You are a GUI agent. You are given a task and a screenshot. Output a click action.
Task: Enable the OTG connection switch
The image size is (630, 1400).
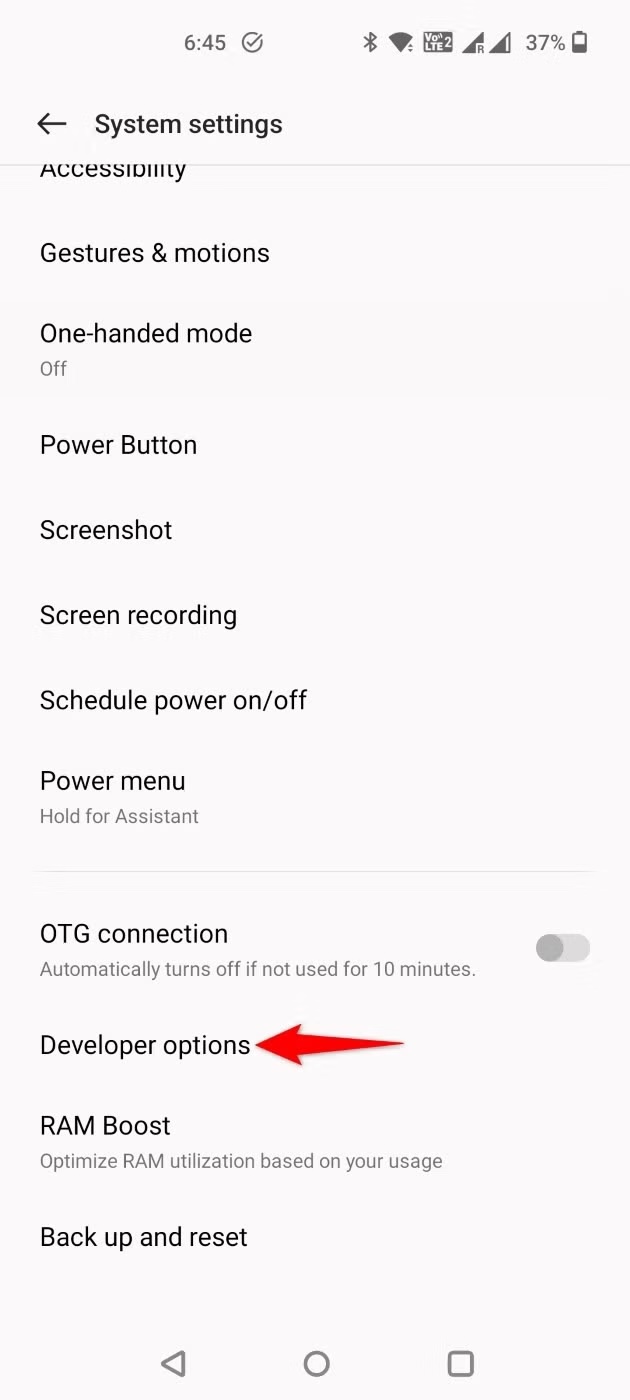point(563,948)
